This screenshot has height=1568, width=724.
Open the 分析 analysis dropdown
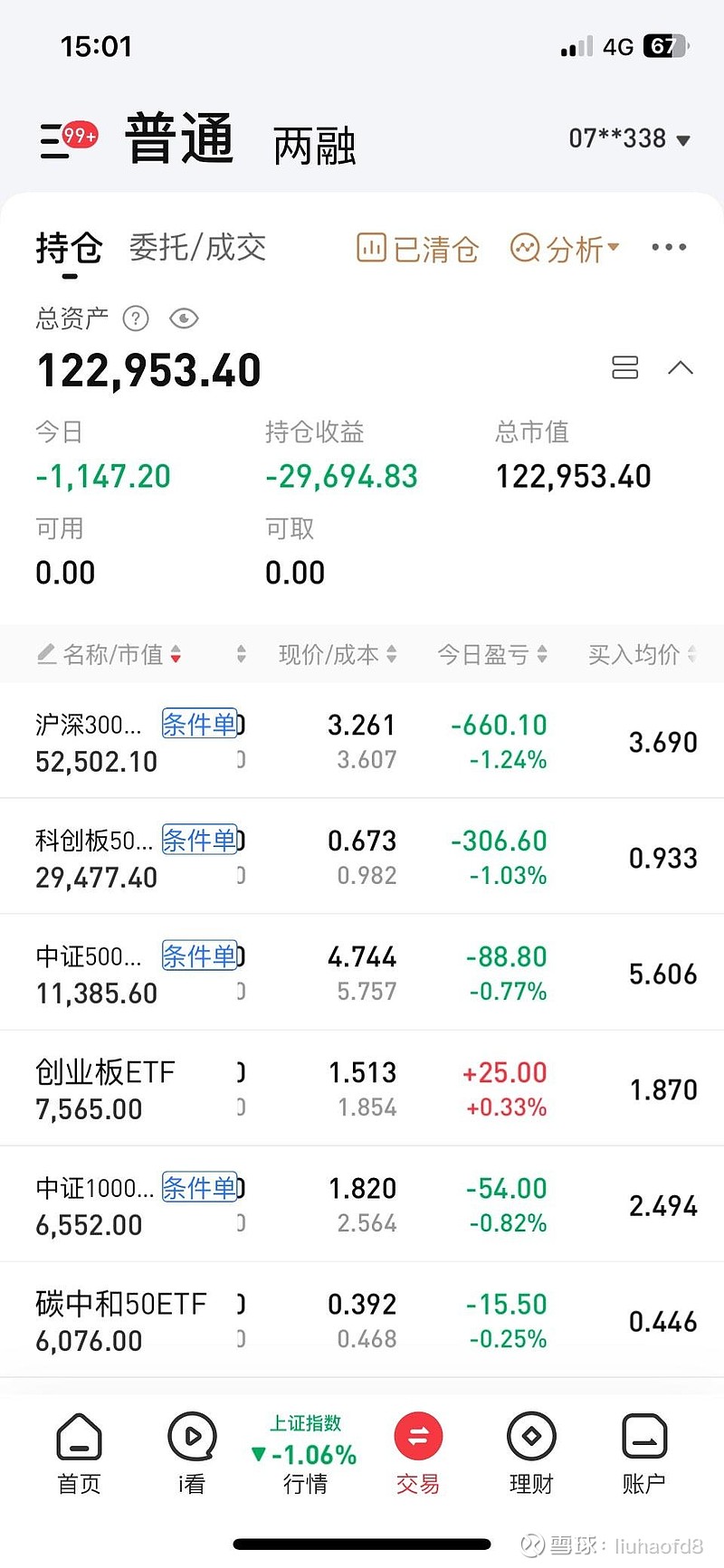tap(563, 247)
